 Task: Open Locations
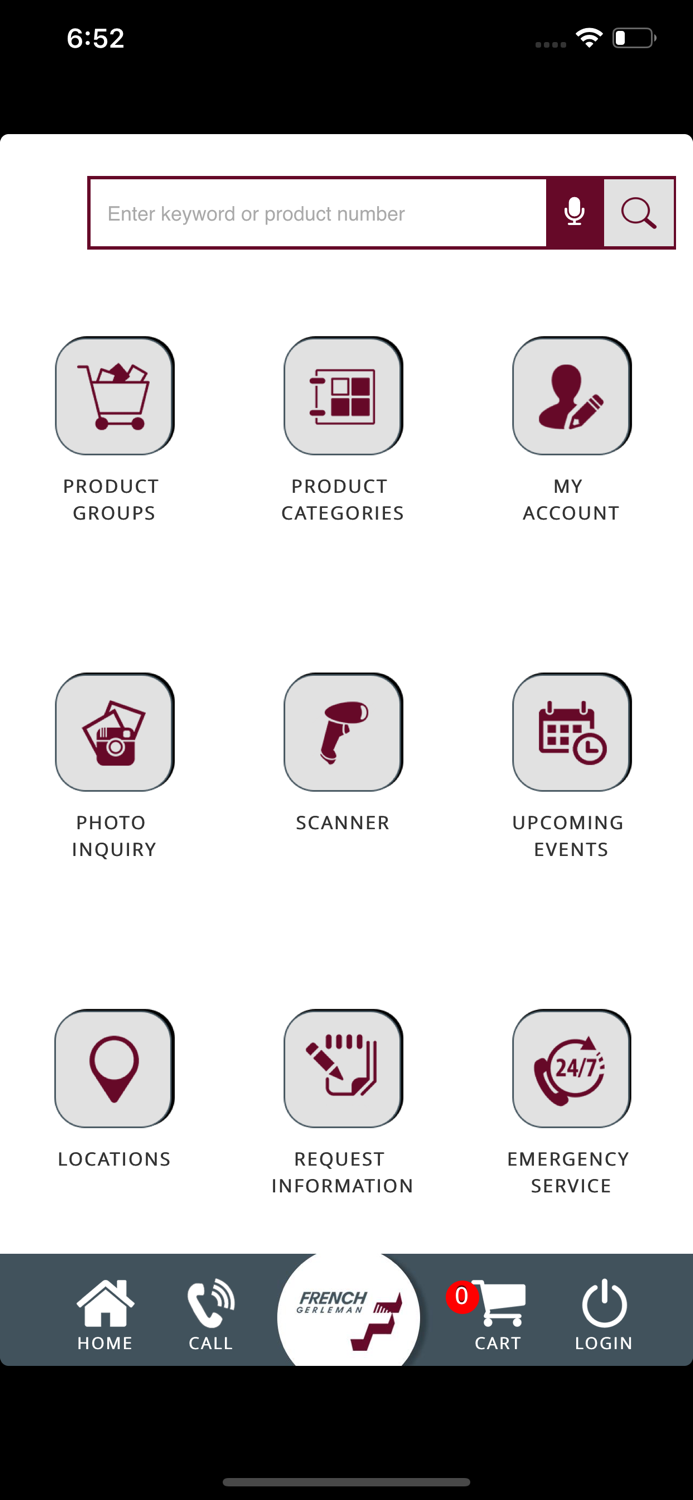(114, 1068)
